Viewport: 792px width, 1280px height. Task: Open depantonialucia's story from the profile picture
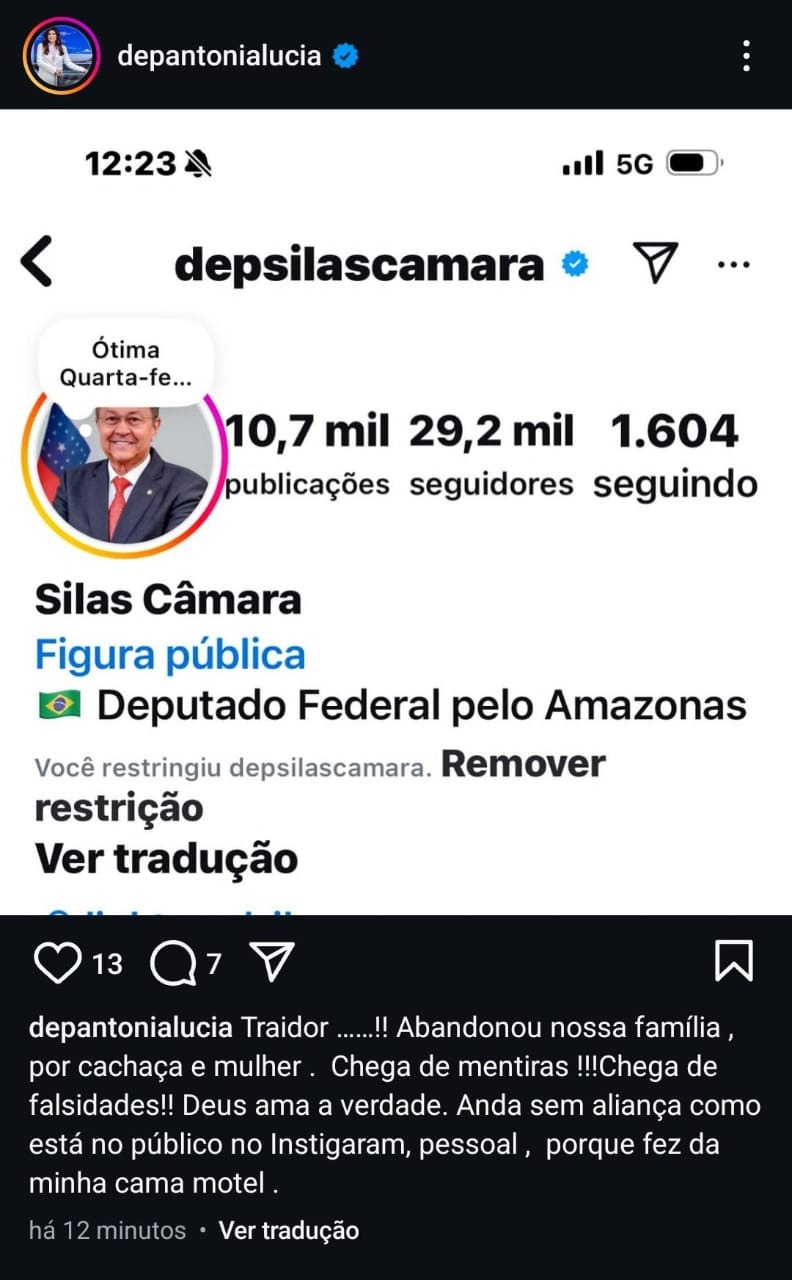click(x=61, y=55)
